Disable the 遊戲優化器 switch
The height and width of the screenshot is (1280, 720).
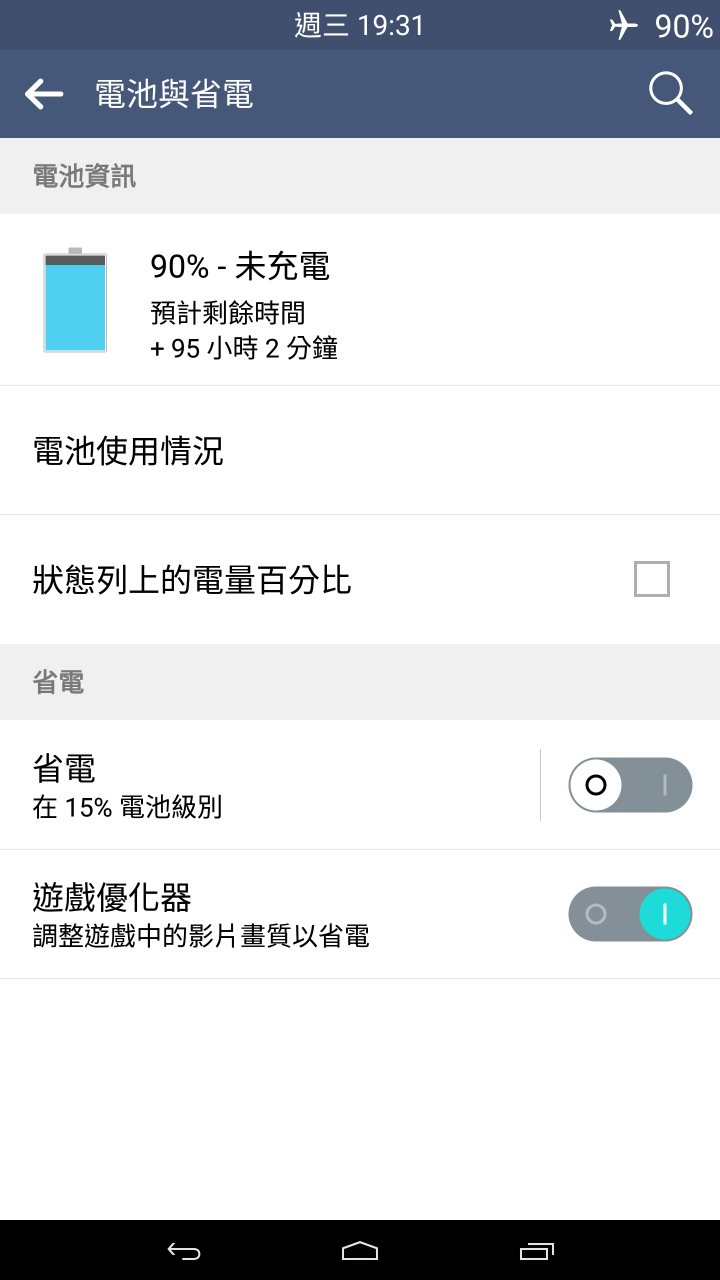pos(630,914)
